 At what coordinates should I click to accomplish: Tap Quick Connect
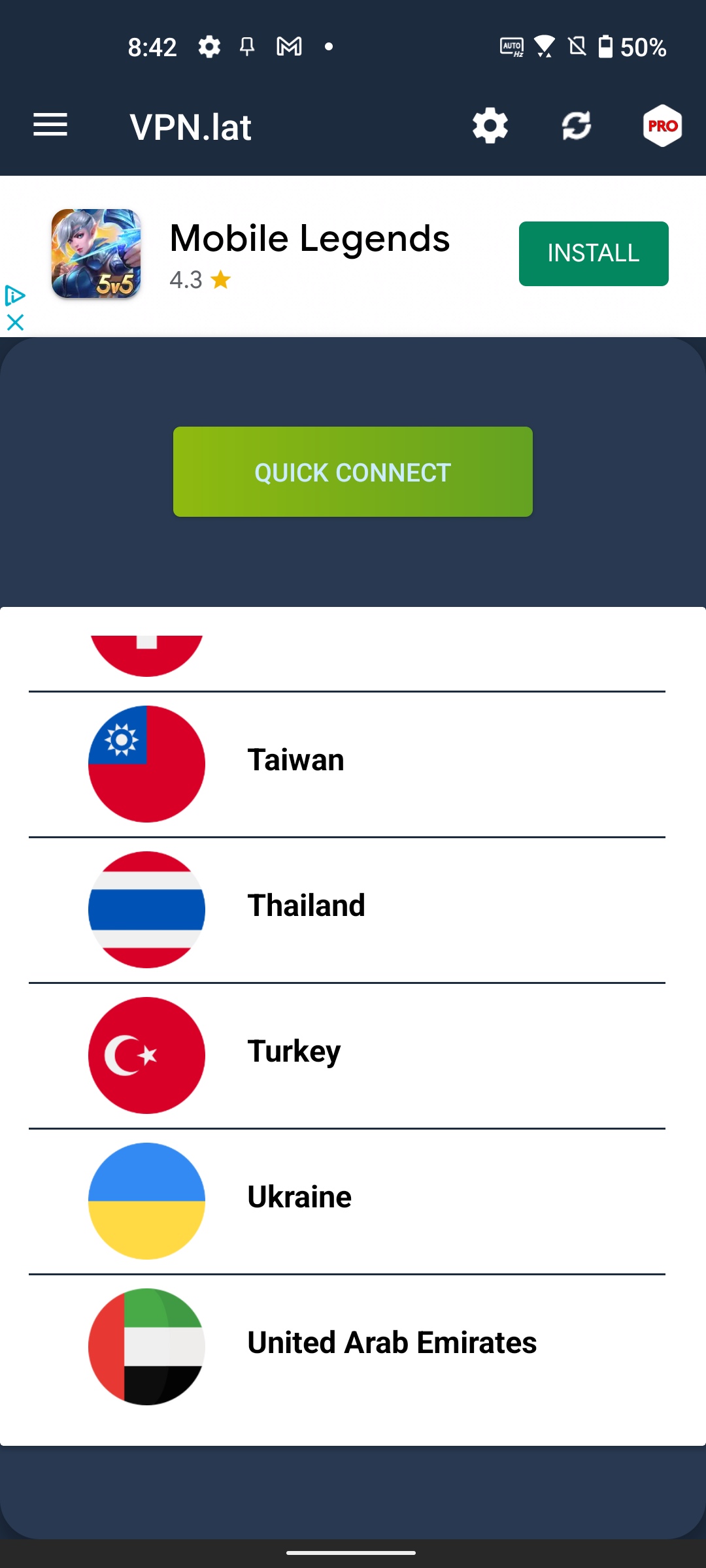pyautogui.click(x=353, y=472)
